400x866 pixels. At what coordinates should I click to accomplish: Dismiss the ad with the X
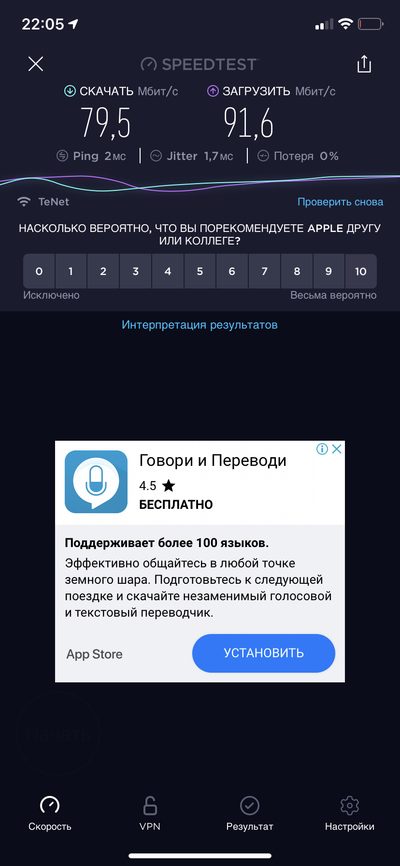(336, 449)
